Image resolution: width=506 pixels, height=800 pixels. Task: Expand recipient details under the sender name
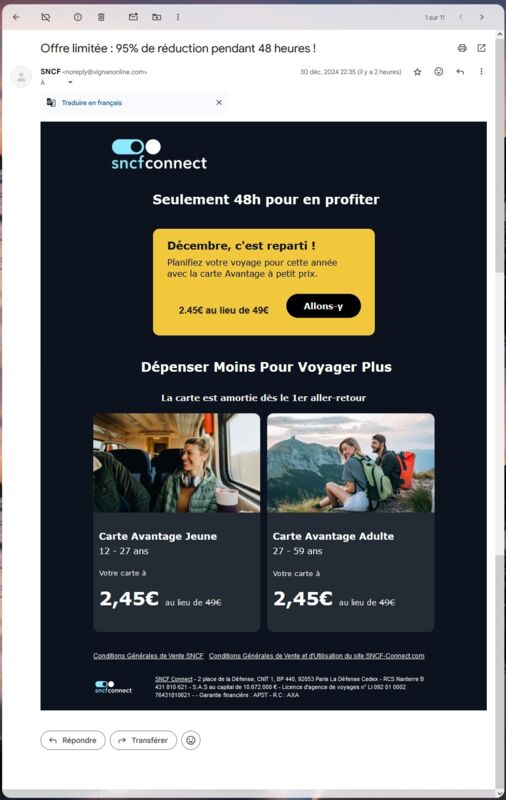[70, 82]
